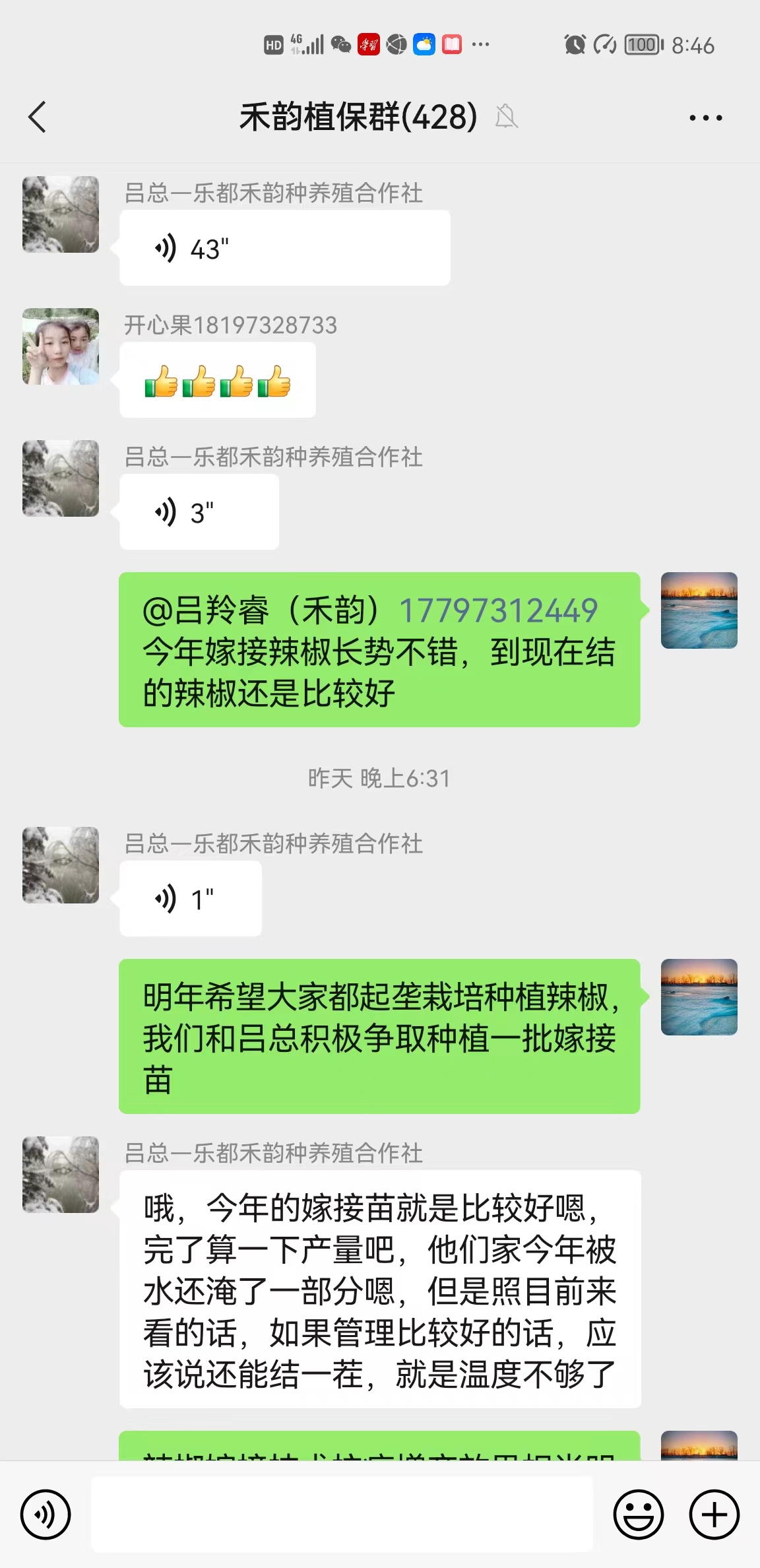This screenshot has height=1568, width=760.
Task: Go back from the group chat
Action: [x=38, y=117]
